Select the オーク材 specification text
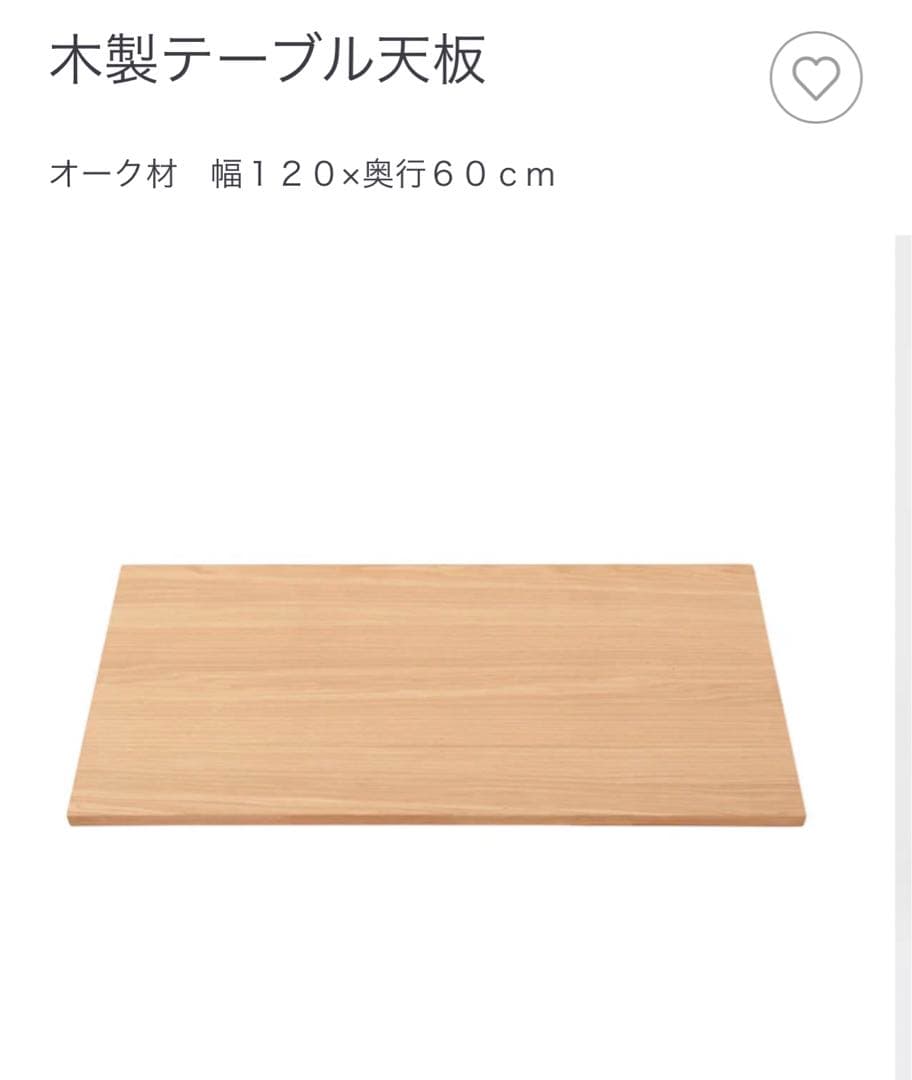Screen dimensions: 912x1080 pyautogui.click(x=110, y=175)
